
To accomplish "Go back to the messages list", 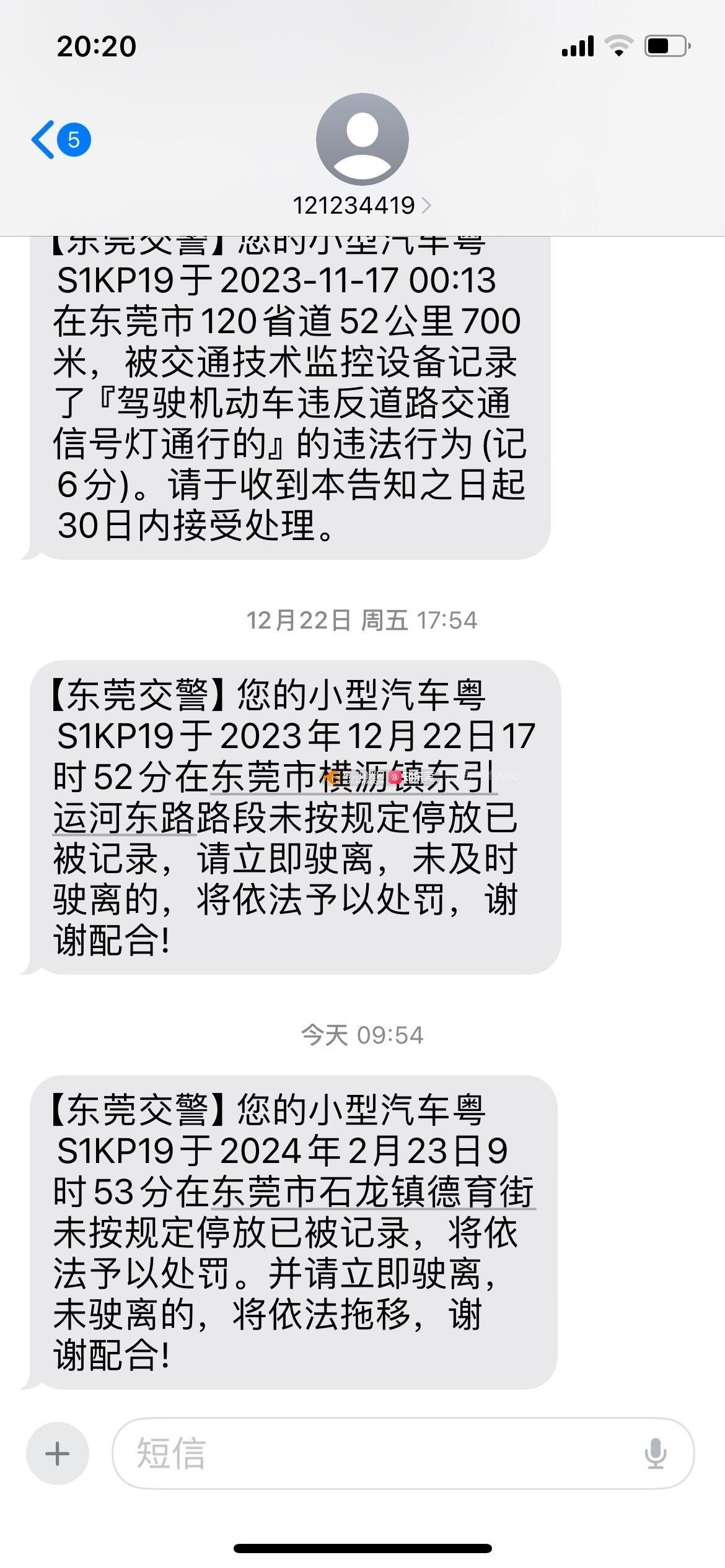I will coord(61,140).
